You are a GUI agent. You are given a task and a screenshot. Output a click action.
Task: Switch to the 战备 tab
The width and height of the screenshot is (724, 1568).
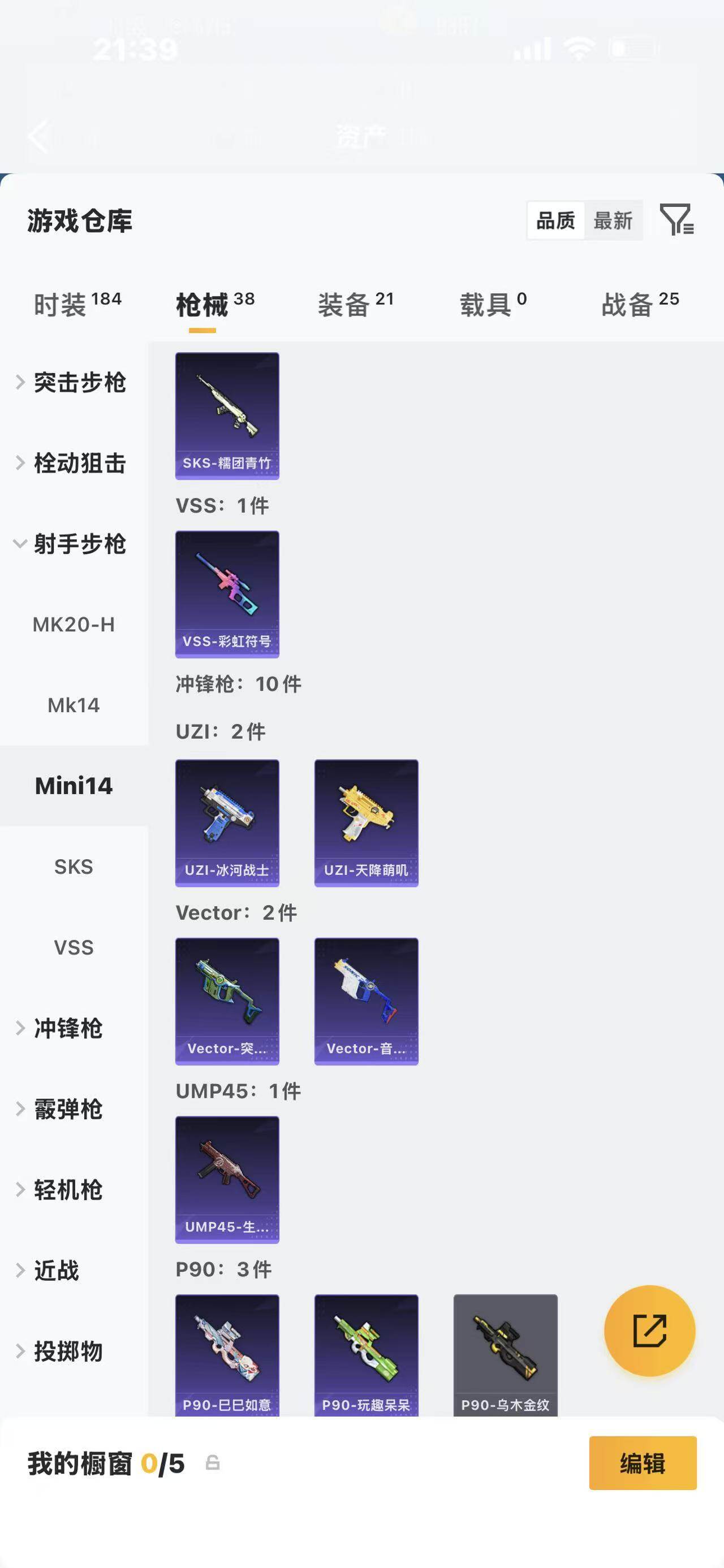click(x=639, y=304)
